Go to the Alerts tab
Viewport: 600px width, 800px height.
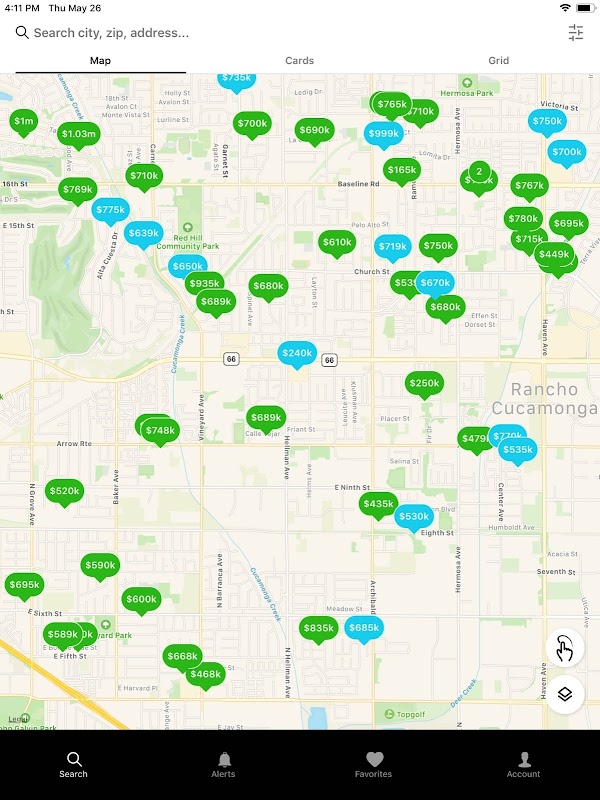click(x=223, y=765)
